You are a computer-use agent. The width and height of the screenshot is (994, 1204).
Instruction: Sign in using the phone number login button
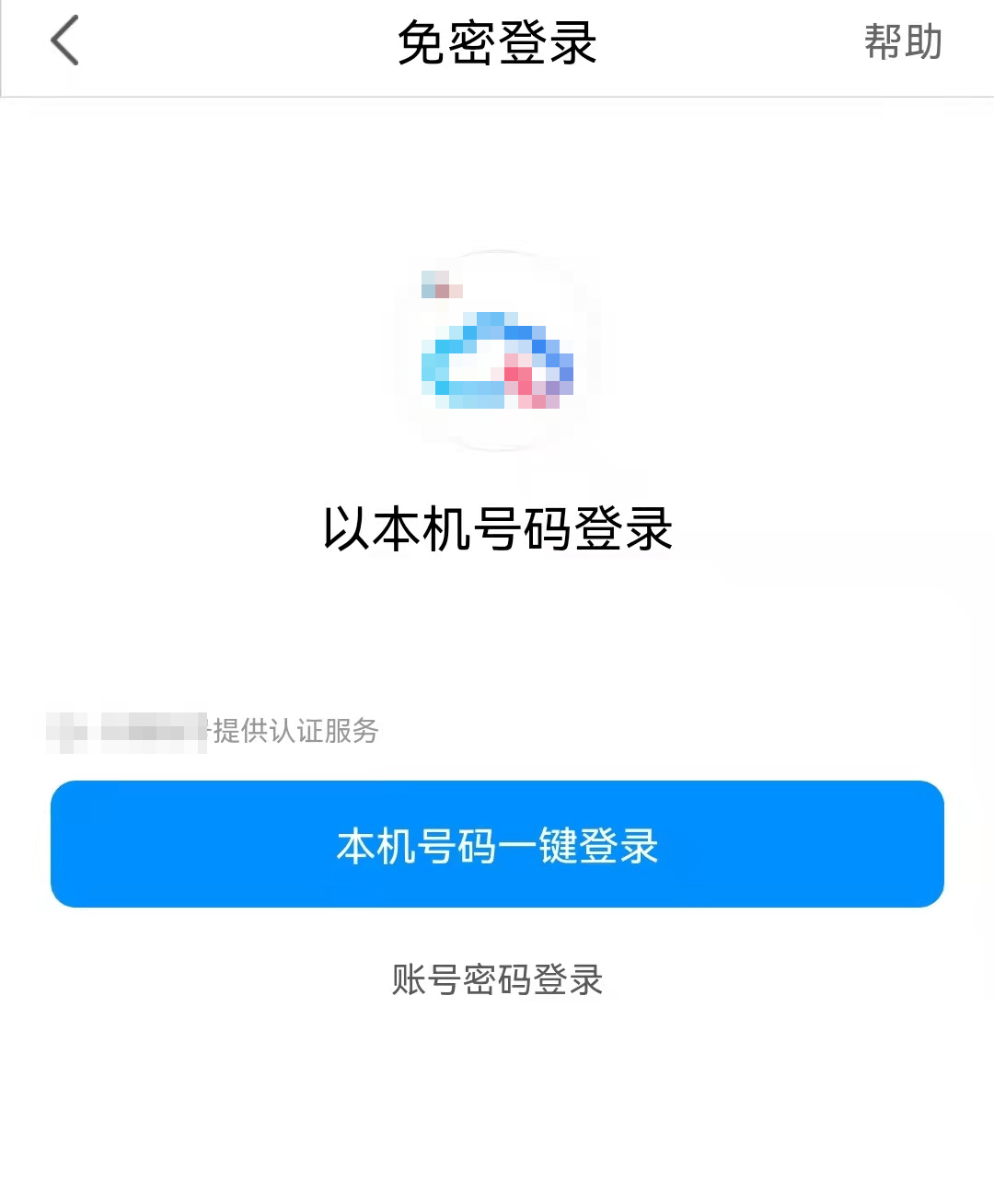[x=497, y=844]
